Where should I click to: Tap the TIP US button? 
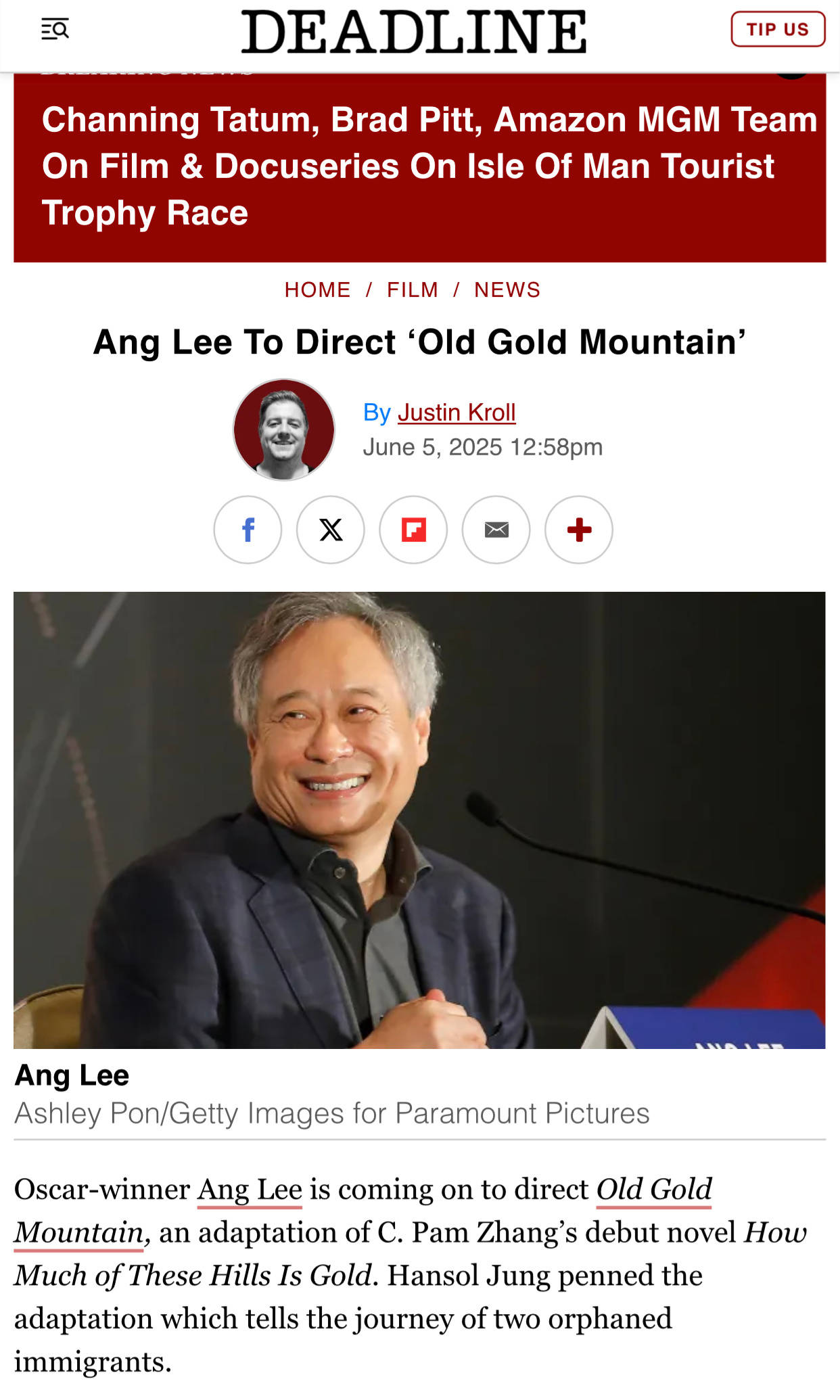(778, 29)
